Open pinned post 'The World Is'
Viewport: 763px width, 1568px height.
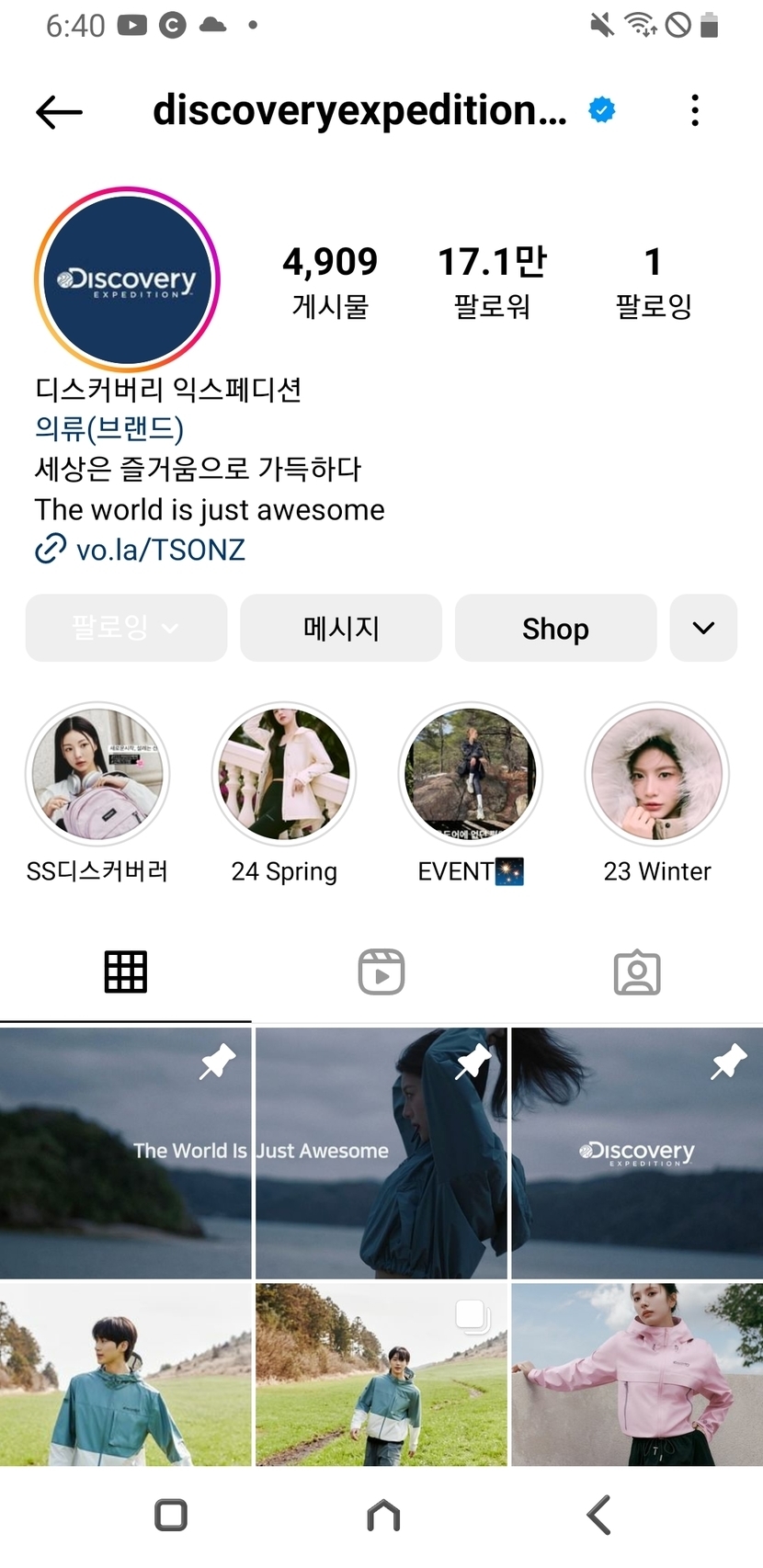[125, 1153]
